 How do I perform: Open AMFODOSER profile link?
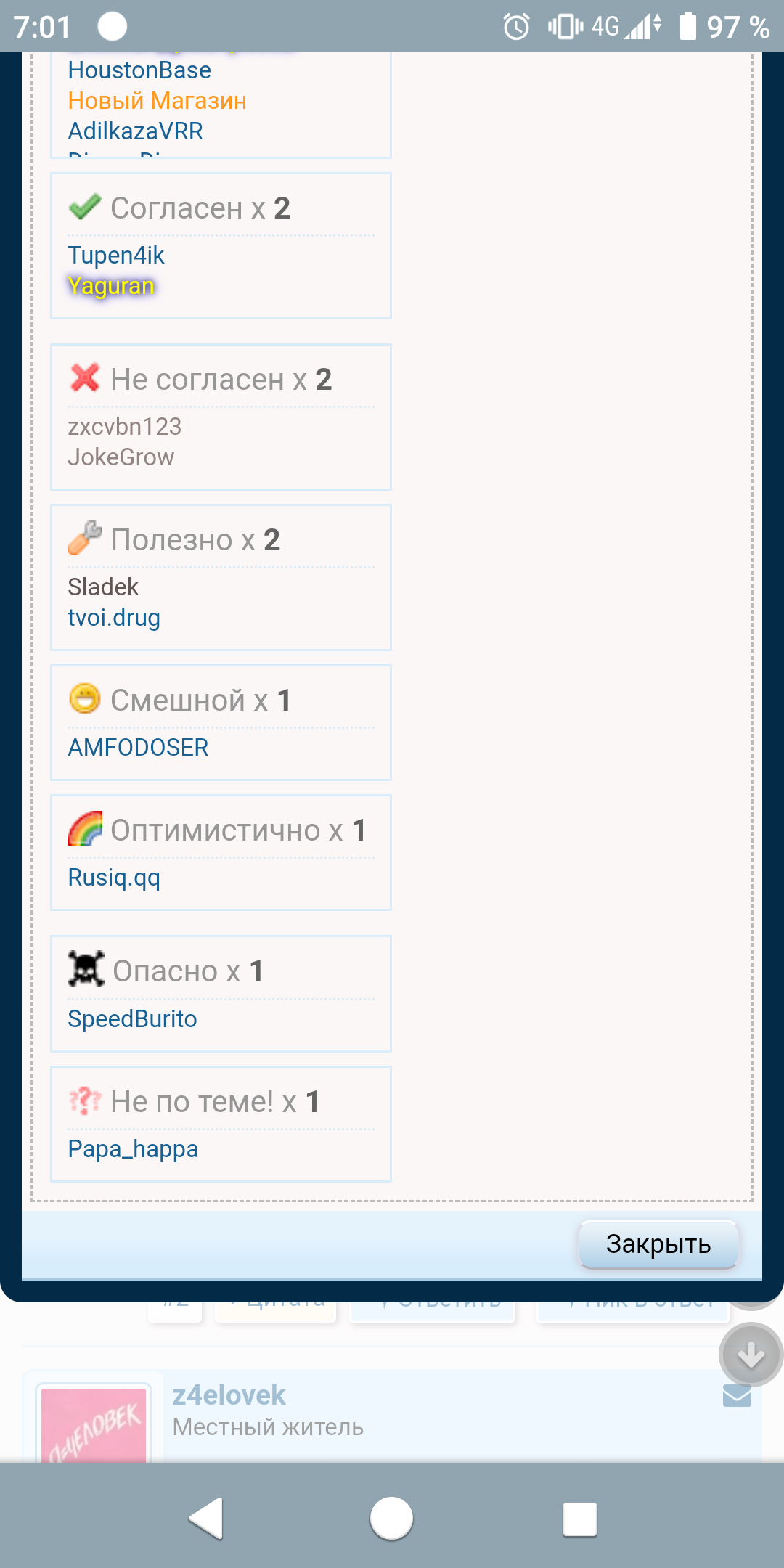click(138, 748)
